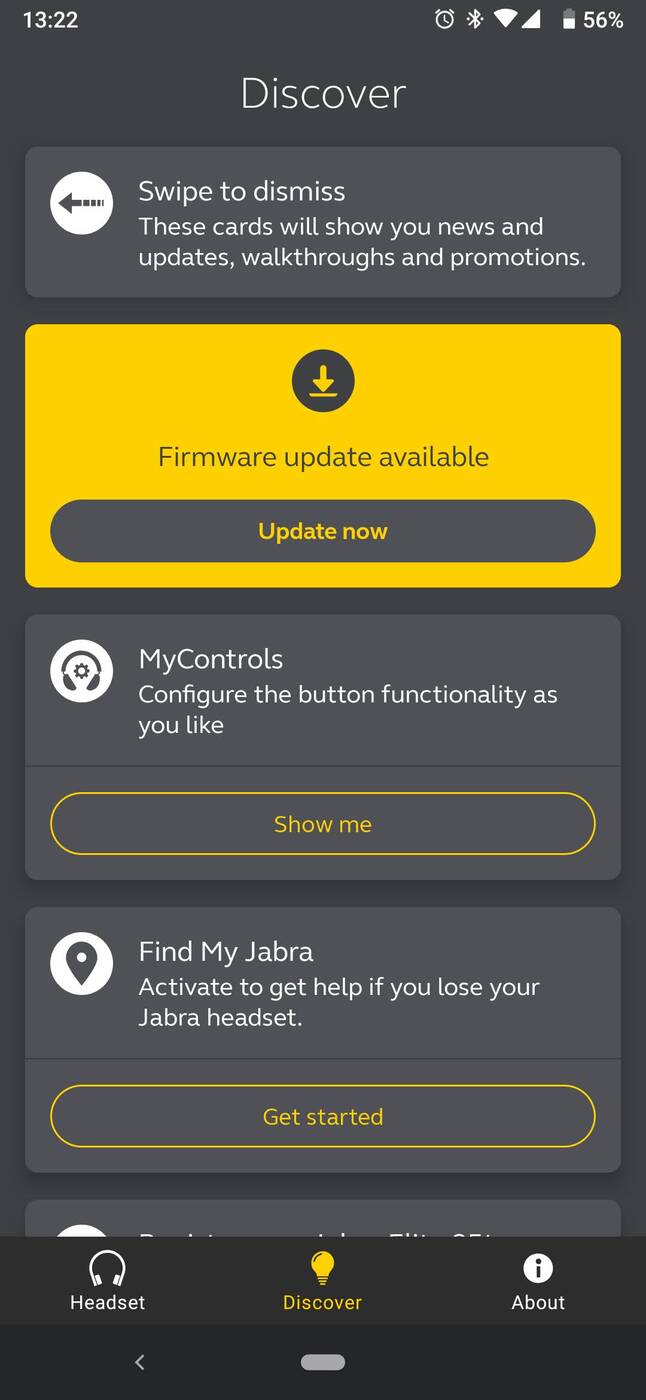Select the Discover tab
The height and width of the screenshot is (1400, 646).
[322, 1282]
